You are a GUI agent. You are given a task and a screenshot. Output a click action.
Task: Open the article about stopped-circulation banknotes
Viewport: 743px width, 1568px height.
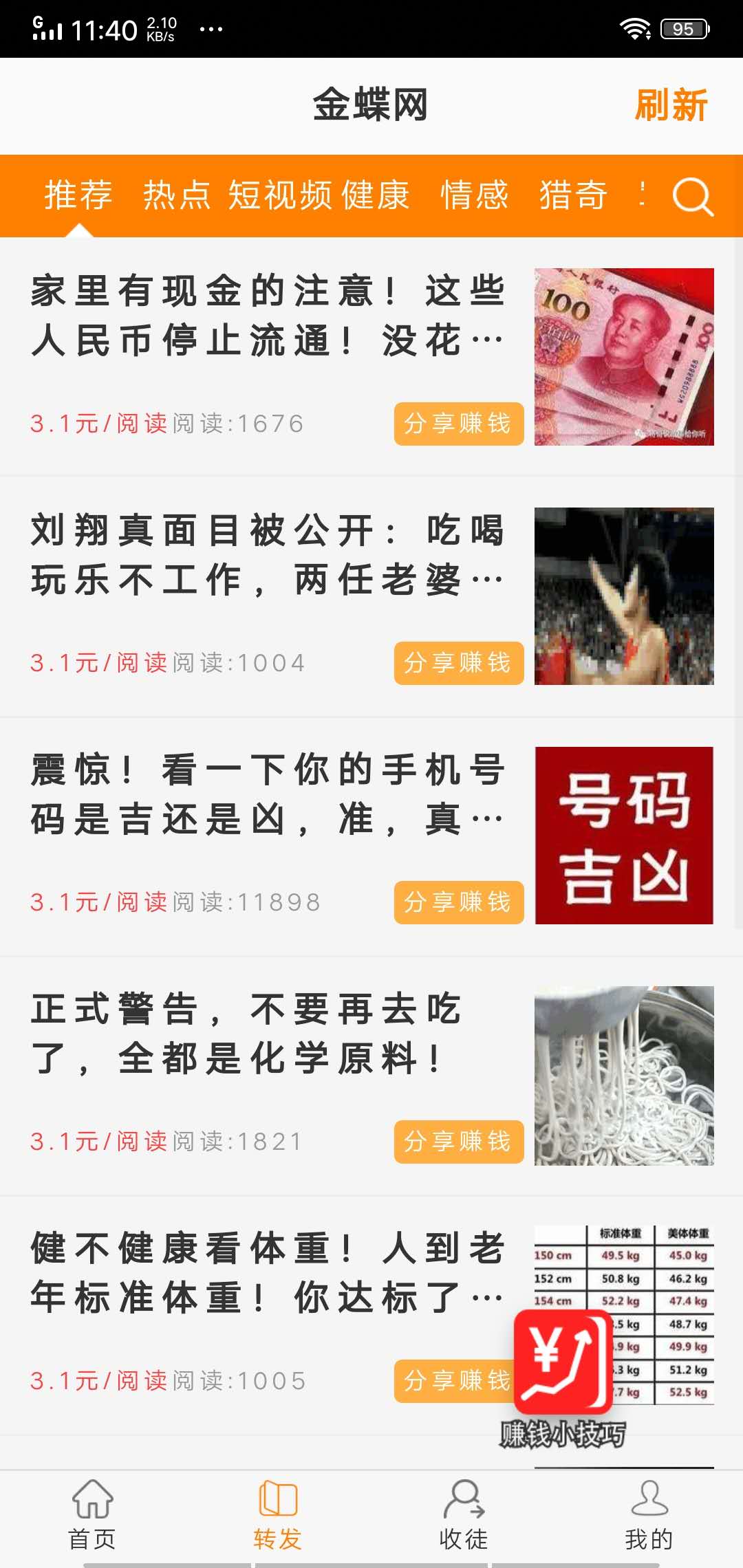click(x=268, y=316)
